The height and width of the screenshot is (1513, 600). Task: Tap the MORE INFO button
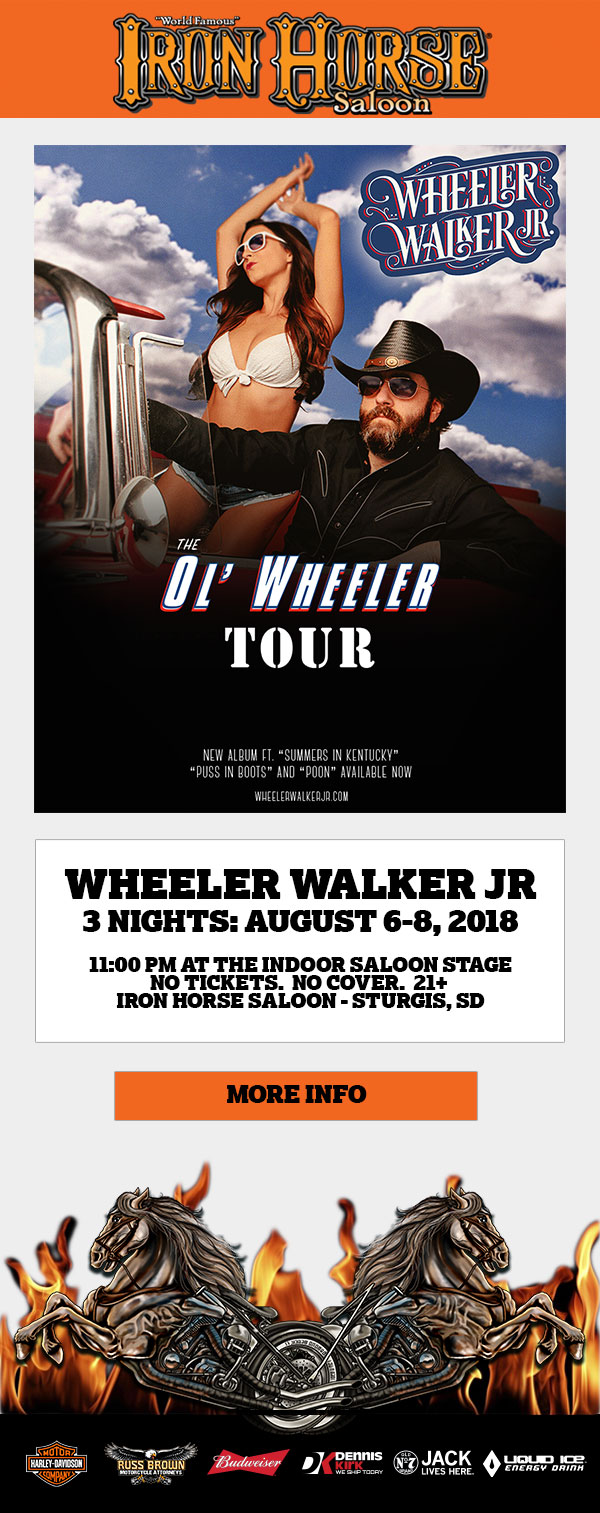click(296, 1095)
